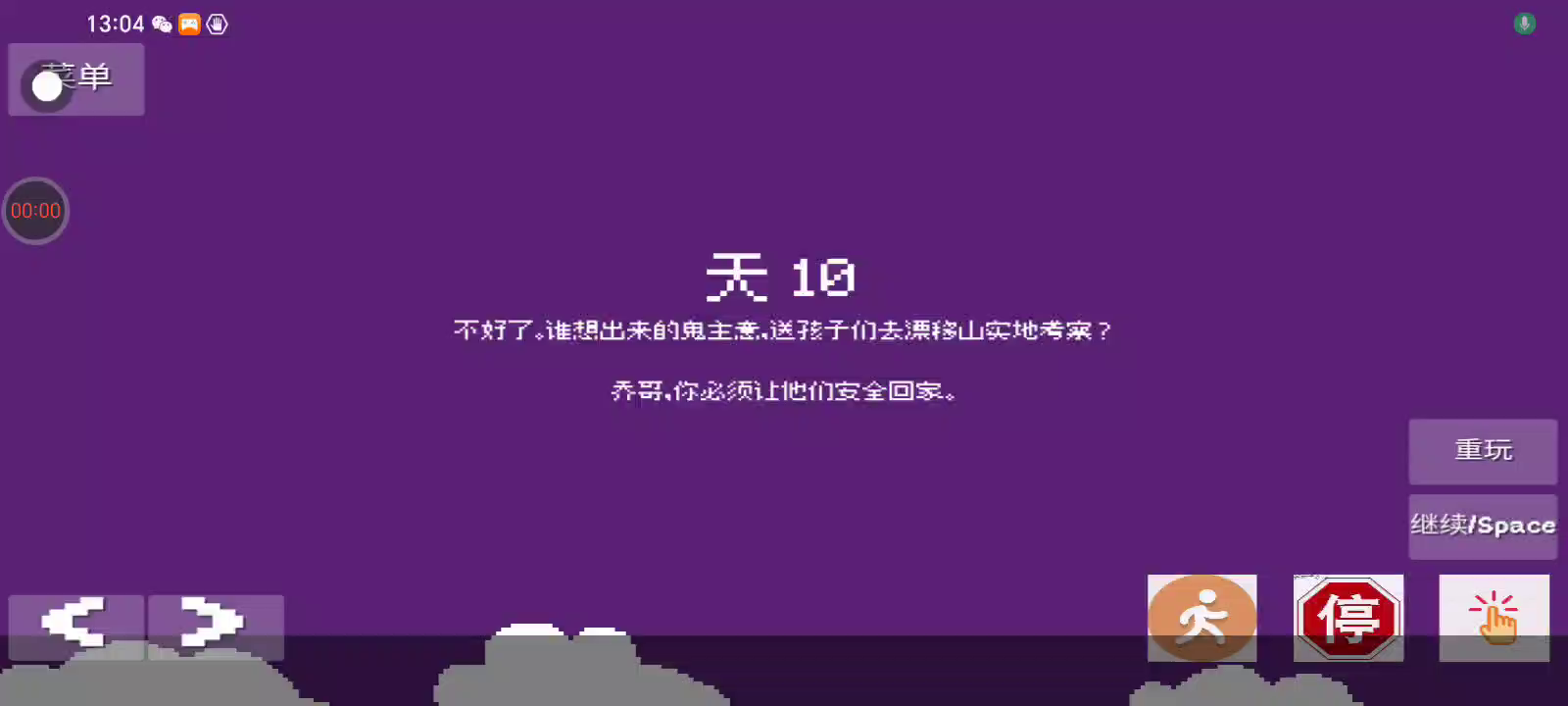Image resolution: width=1568 pixels, height=706 pixels.
Task: Continue with the 继续/Space button
Action: [1483, 527]
